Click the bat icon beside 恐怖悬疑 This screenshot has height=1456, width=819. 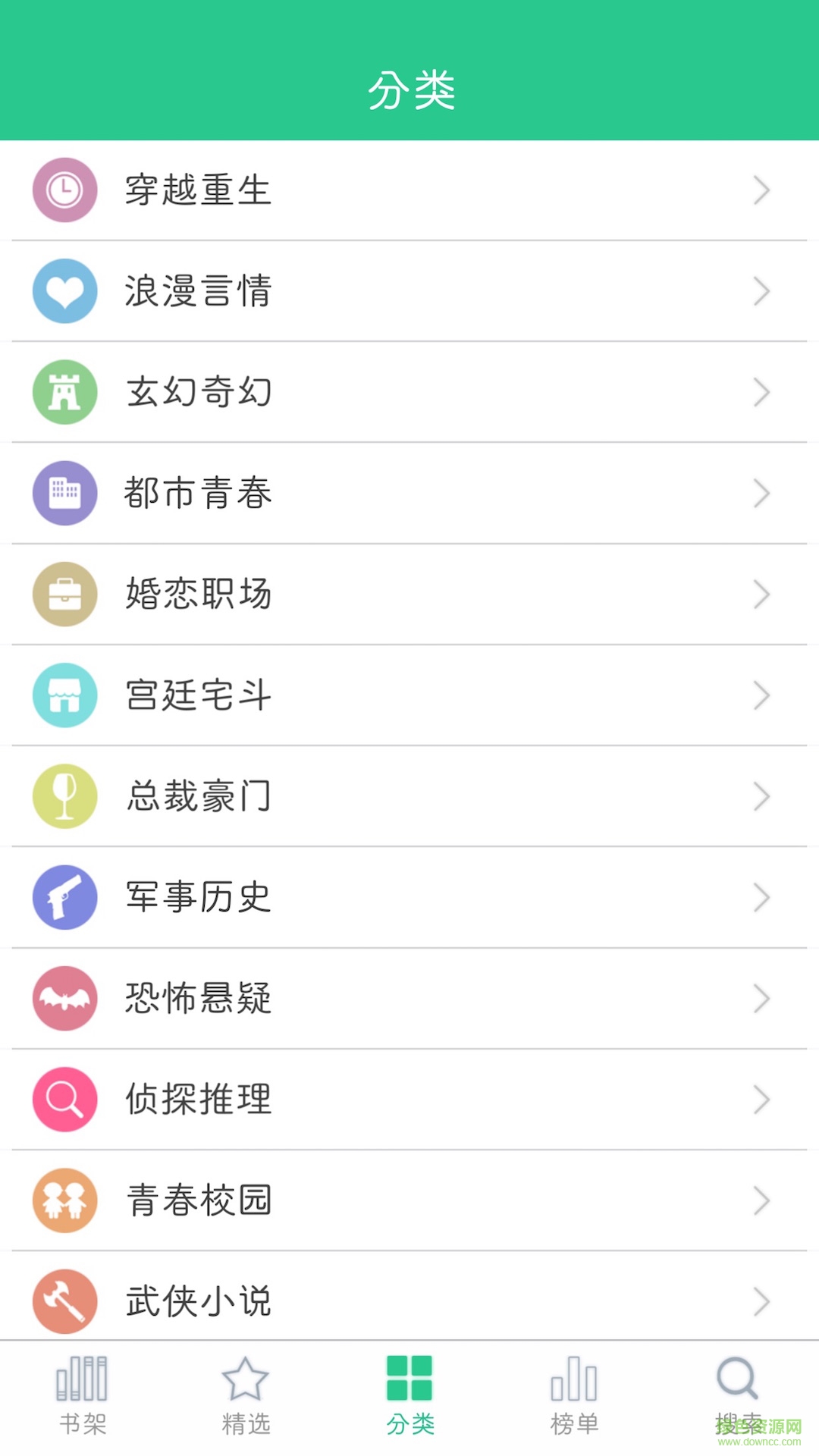(64, 999)
